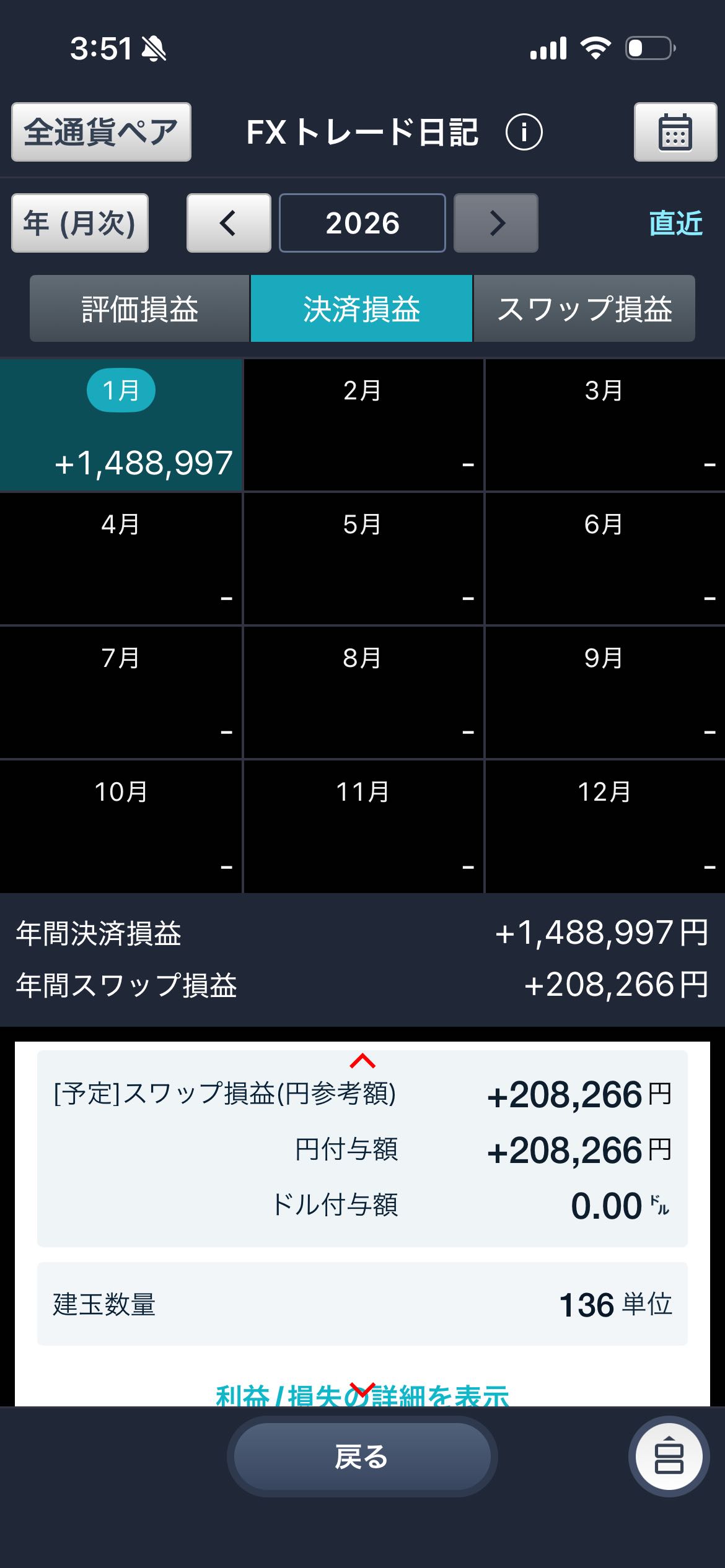Open the calendar icon button
Screen dimensions: 725x1568
tap(675, 132)
